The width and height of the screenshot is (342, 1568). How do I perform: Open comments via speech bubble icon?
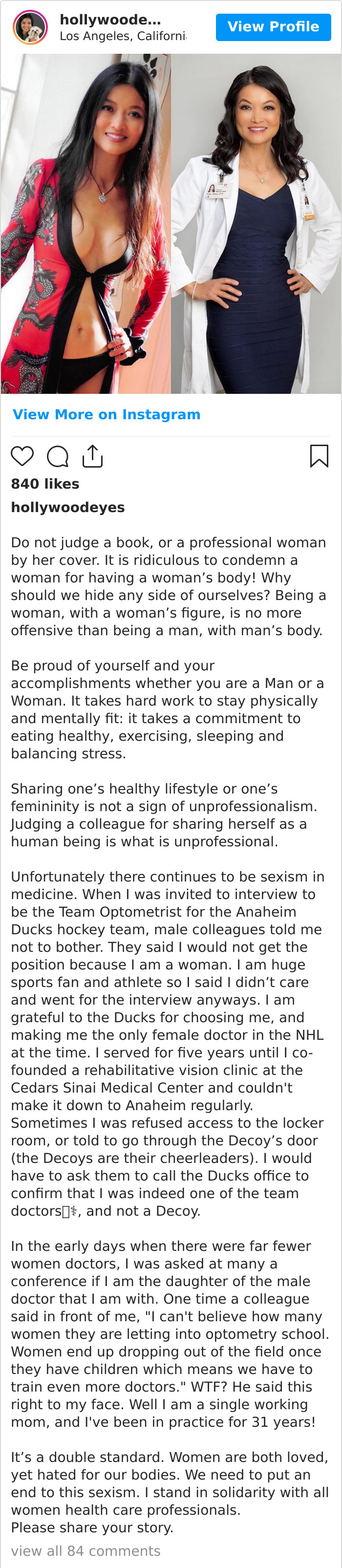(x=58, y=456)
